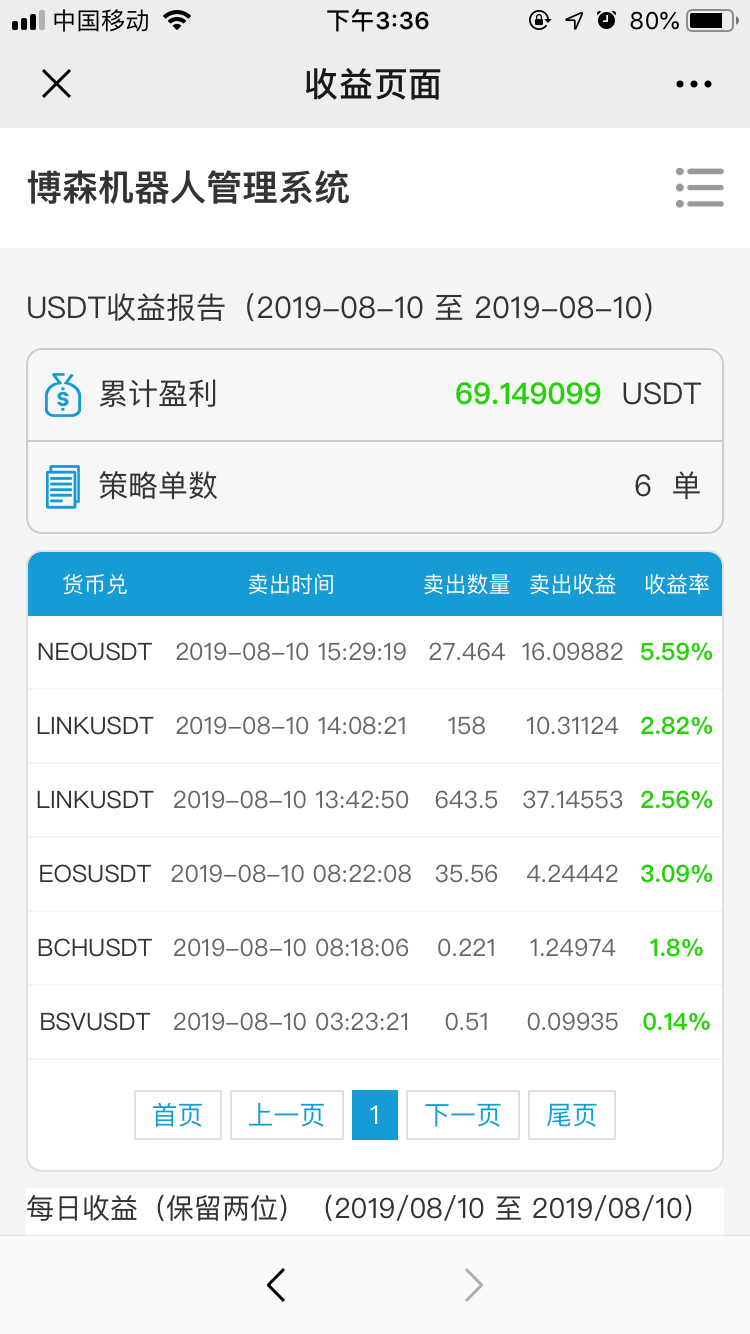Navigate back in the browser
Screen dimensions: 750x1334
[x=277, y=1285]
